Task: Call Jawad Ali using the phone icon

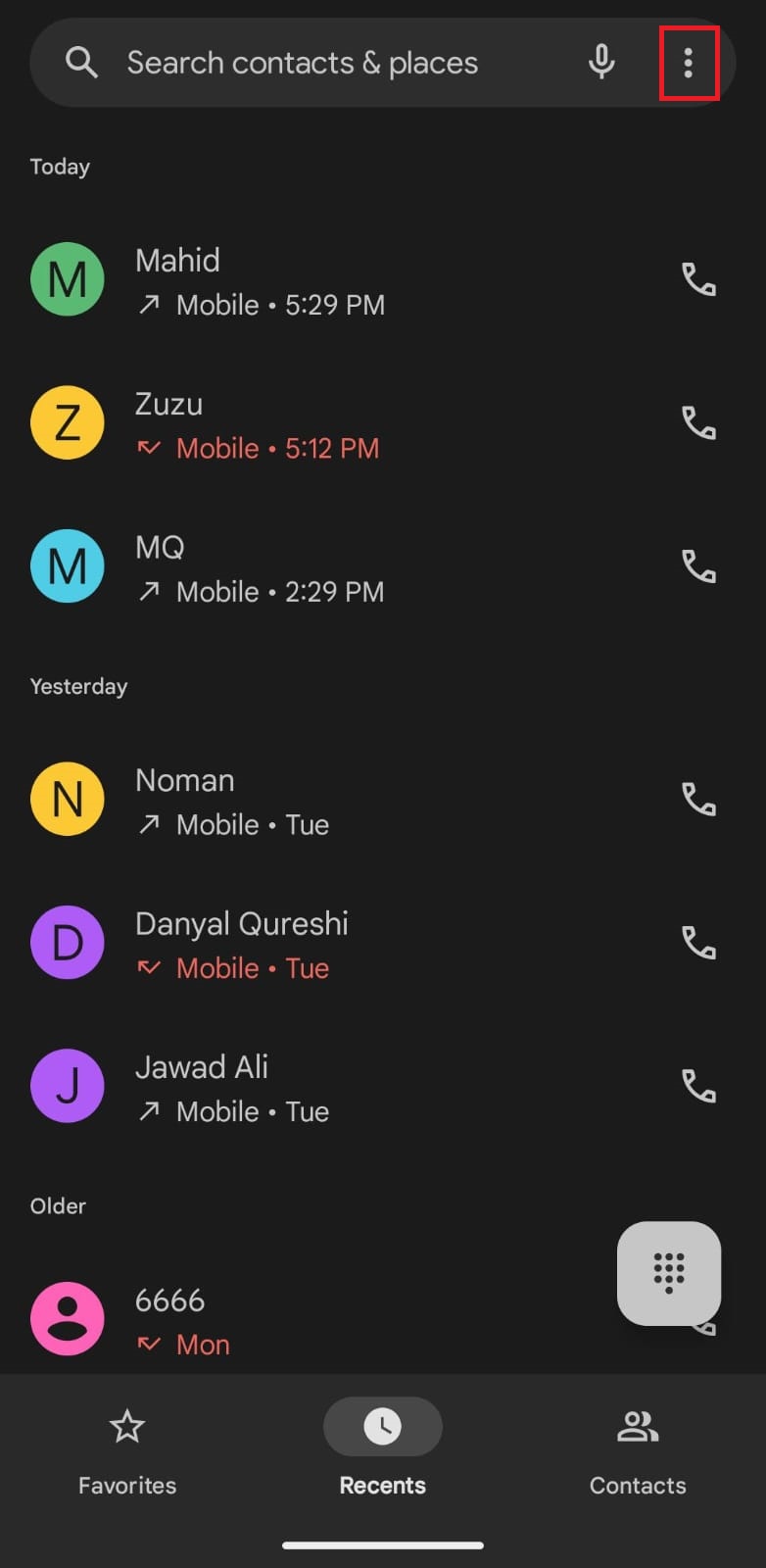Action: coord(698,1086)
